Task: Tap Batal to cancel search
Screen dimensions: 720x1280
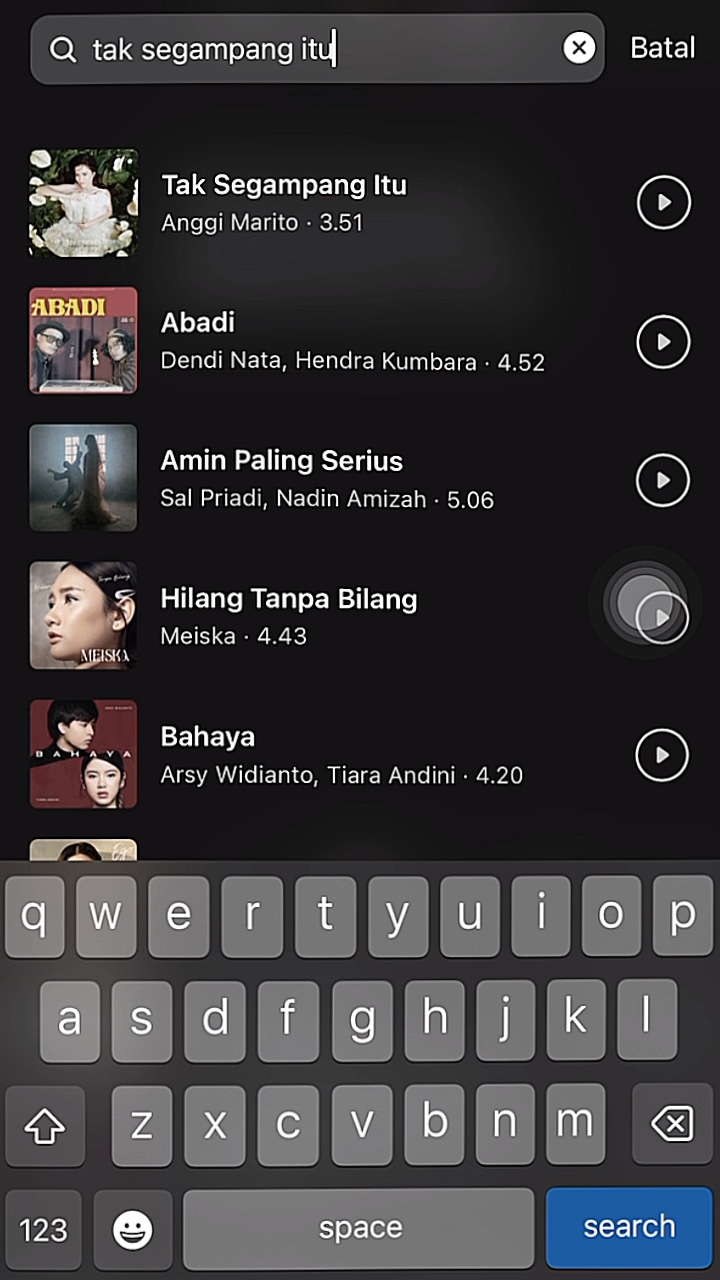Action: tap(662, 48)
